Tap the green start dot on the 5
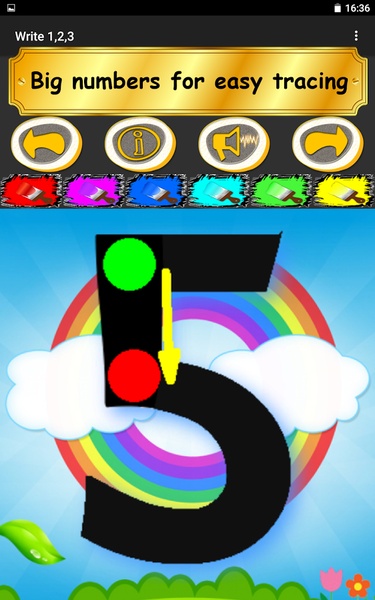The height and width of the screenshot is (600, 375). 129,264
